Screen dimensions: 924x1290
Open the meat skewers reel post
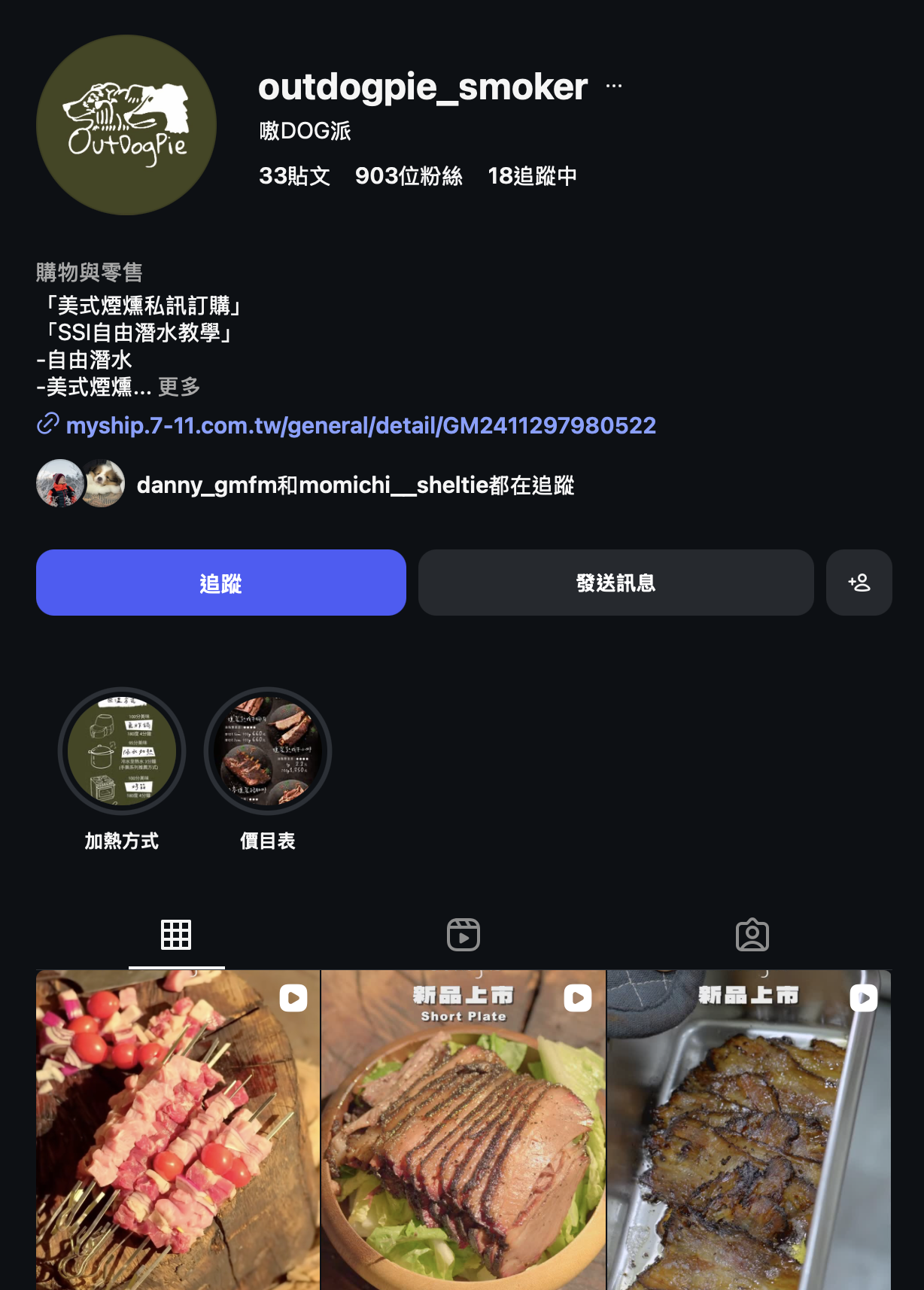178,1129
